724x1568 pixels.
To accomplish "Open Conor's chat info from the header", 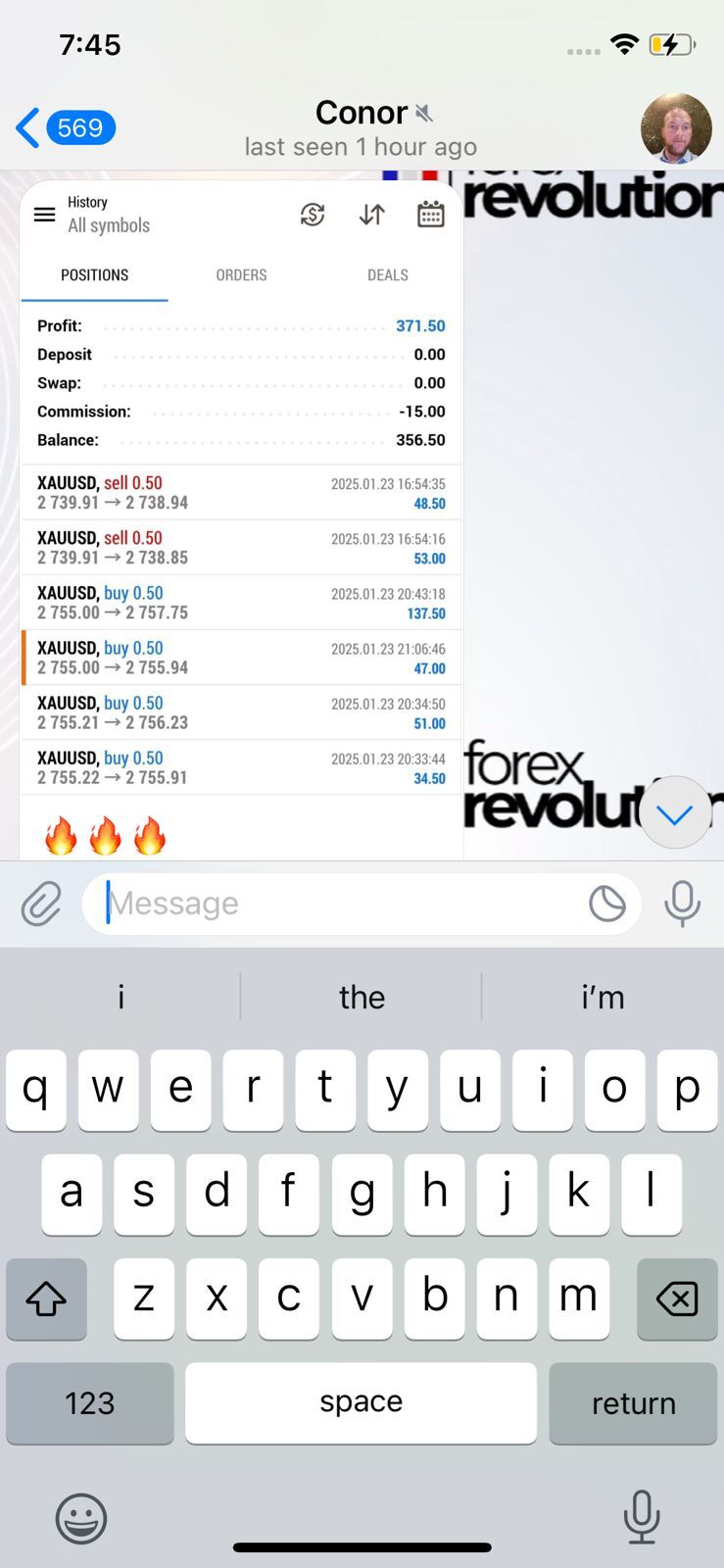I will [x=362, y=127].
